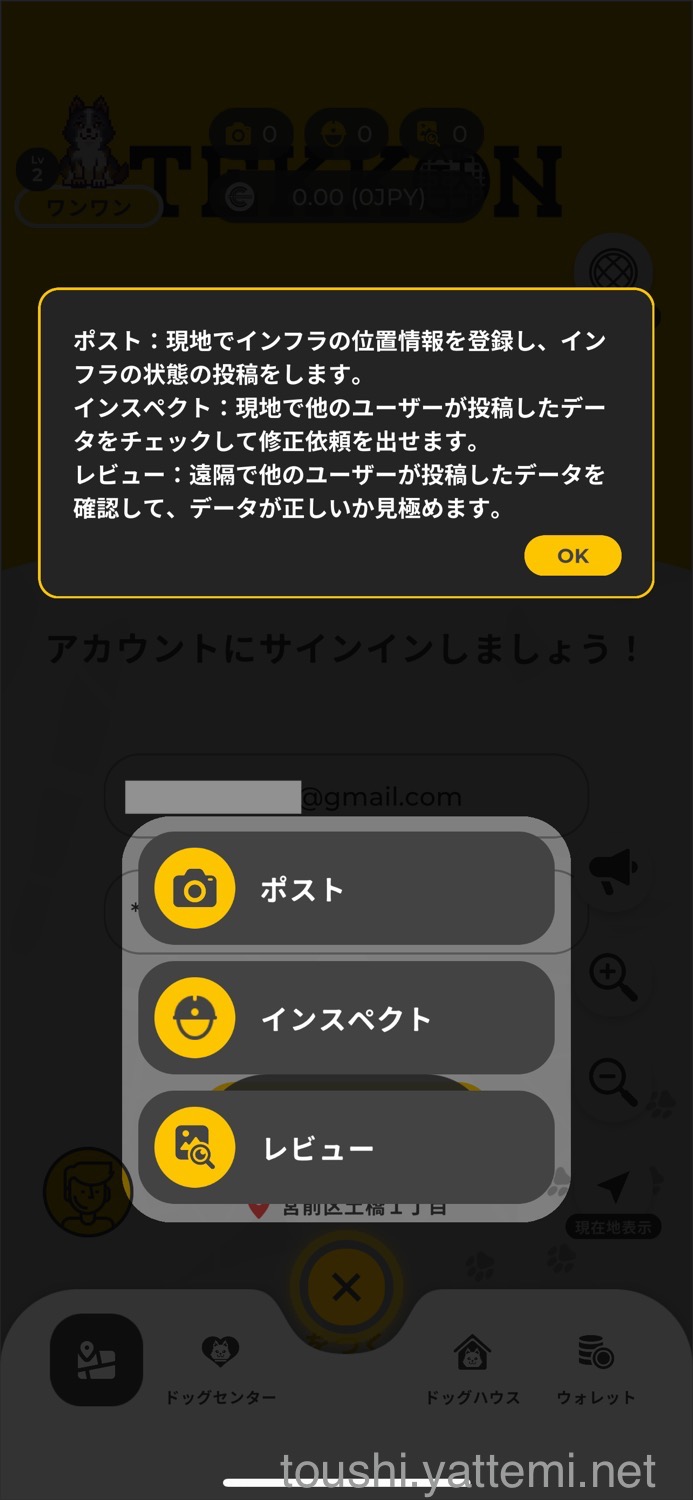
Task: Open the map tab
Action: click(96, 1360)
